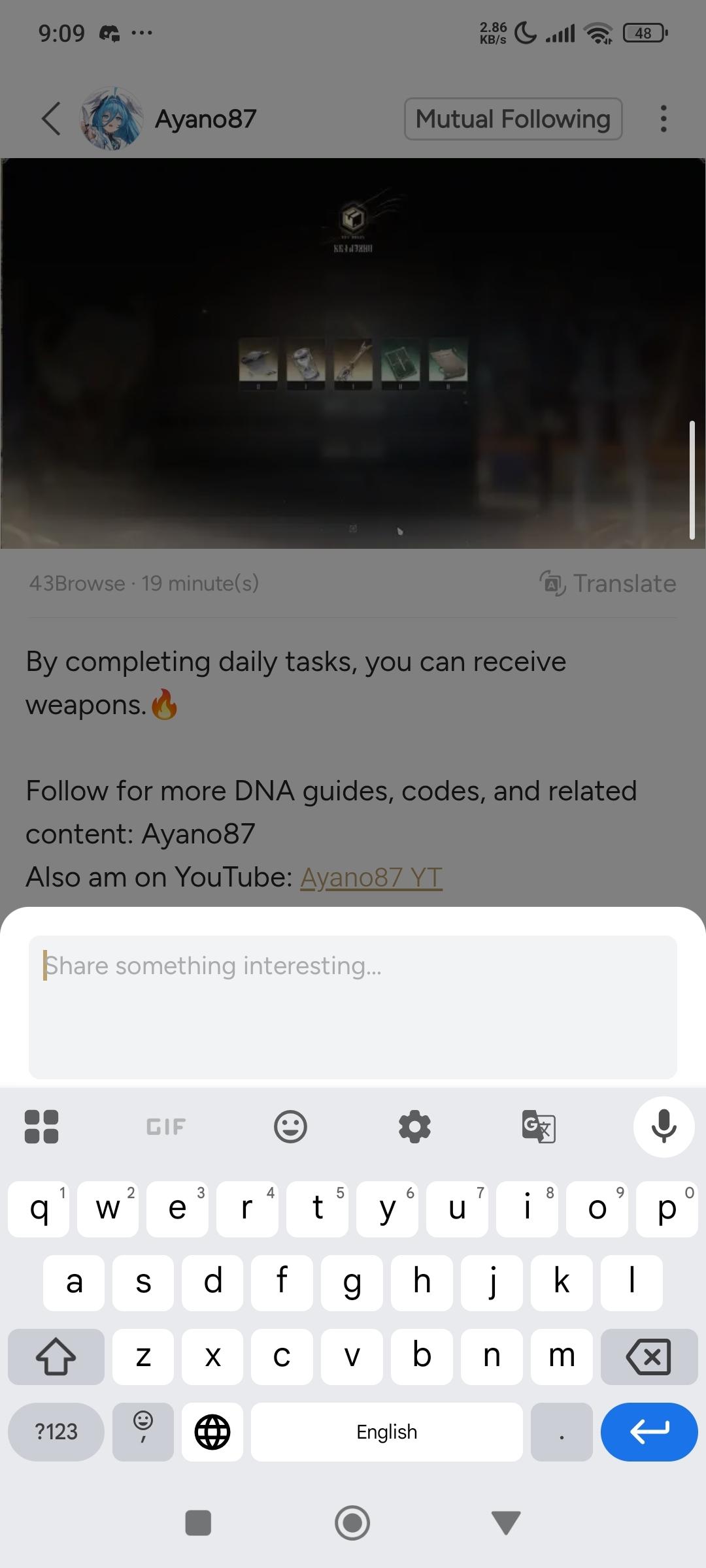Open the three-dot overflow menu
706x1568 pixels.
tap(664, 119)
